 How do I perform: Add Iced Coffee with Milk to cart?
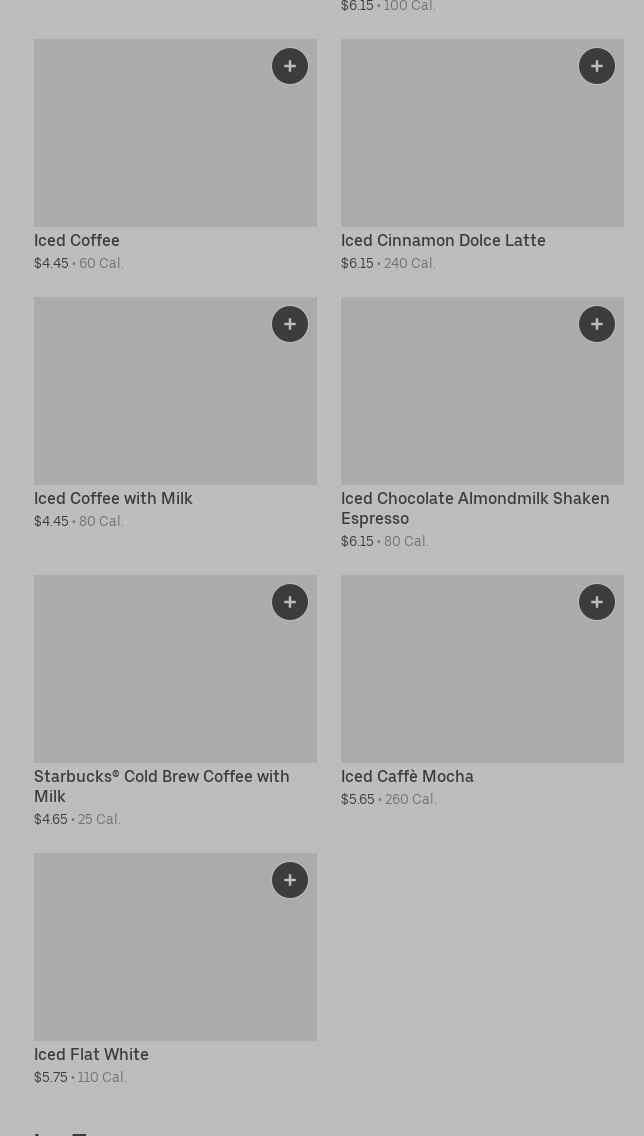(x=290, y=324)
